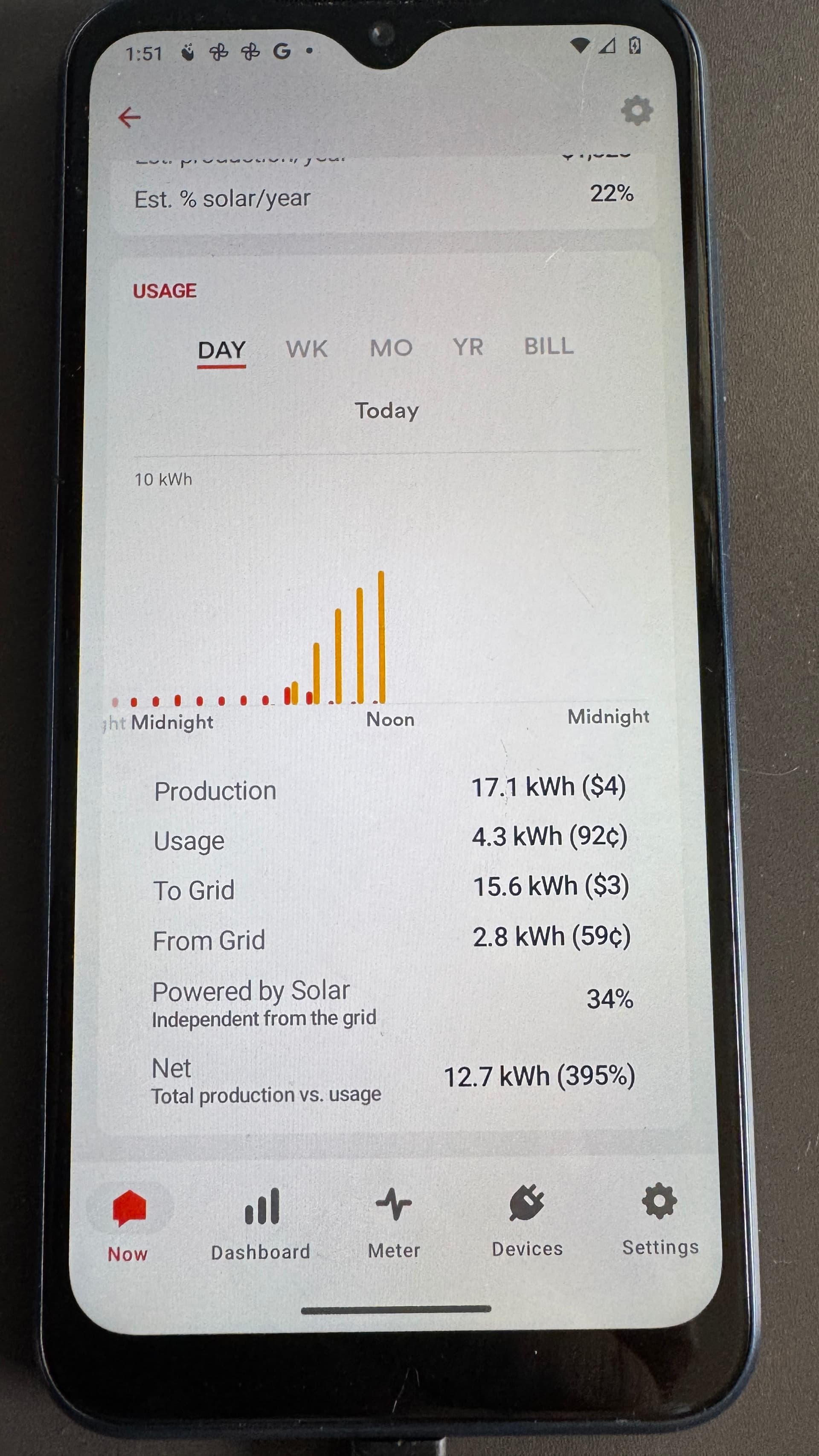Go back using the red arrow

(x=129, y=118)
